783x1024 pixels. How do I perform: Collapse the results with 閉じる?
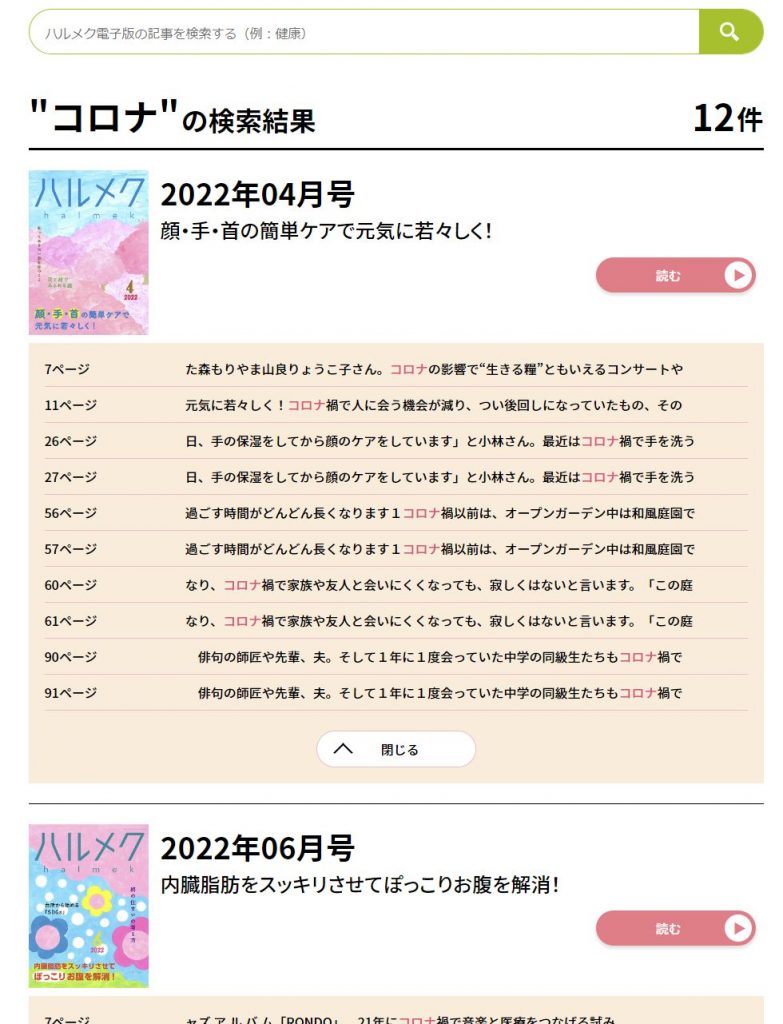point(396,749)
